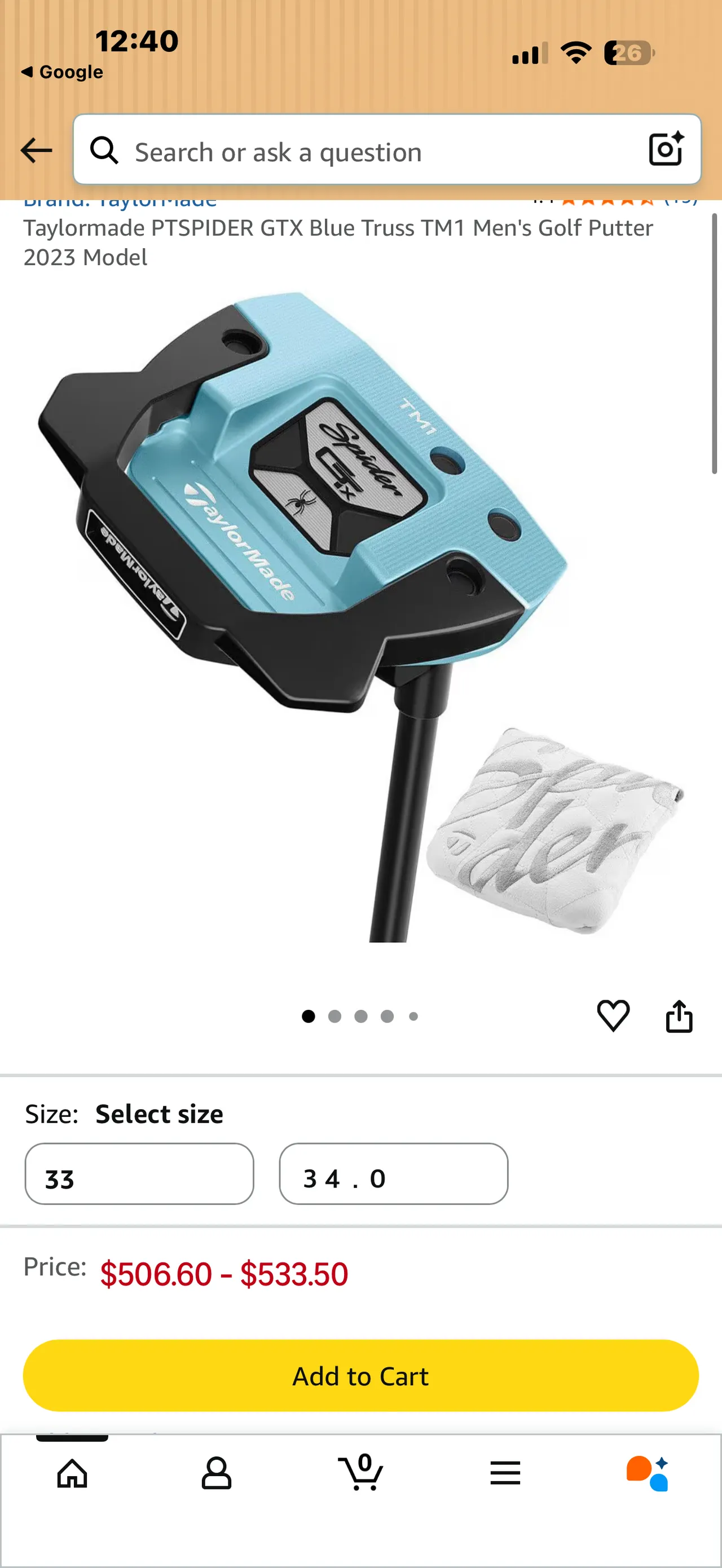Add to Cart
Viewport: 722px width, 1568px height.
pos(361,1376)
